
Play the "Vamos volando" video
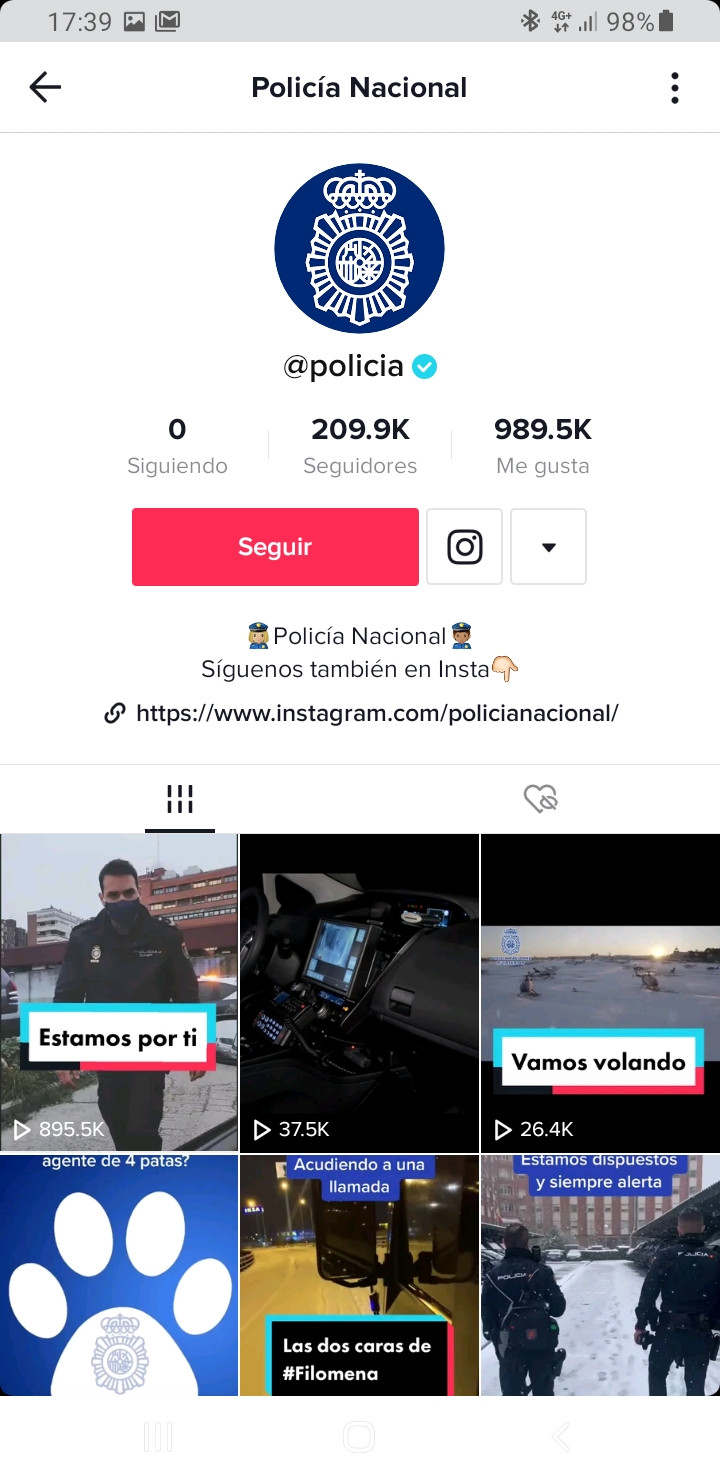600,992
